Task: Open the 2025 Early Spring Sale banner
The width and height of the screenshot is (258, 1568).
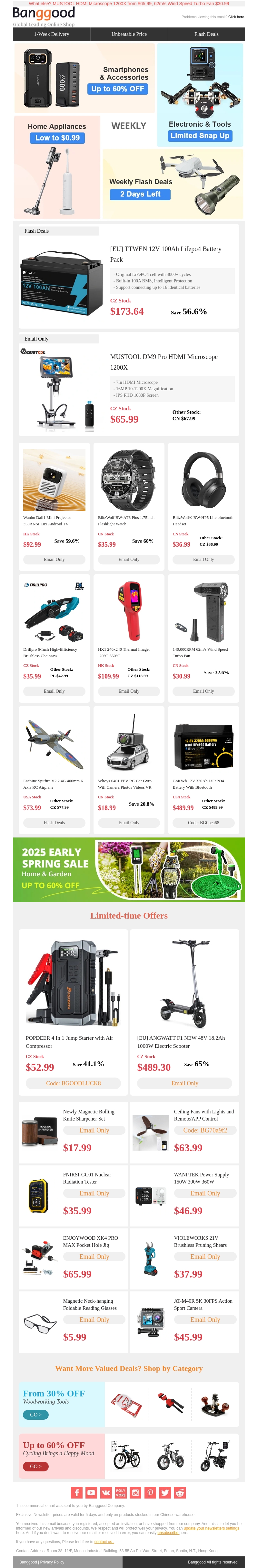Action: (x=129, y=869)
